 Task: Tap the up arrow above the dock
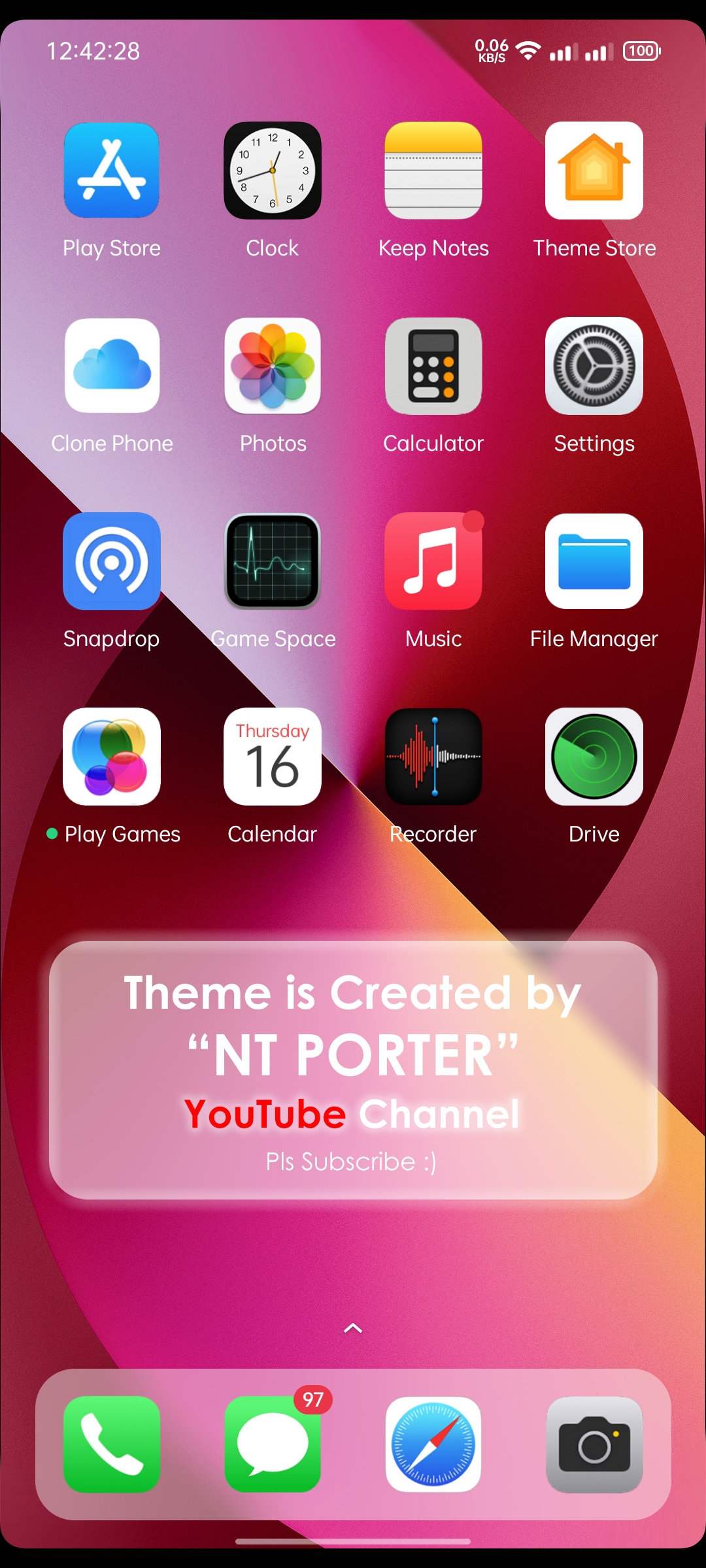pyautogui.click(x=353, y=1328)
